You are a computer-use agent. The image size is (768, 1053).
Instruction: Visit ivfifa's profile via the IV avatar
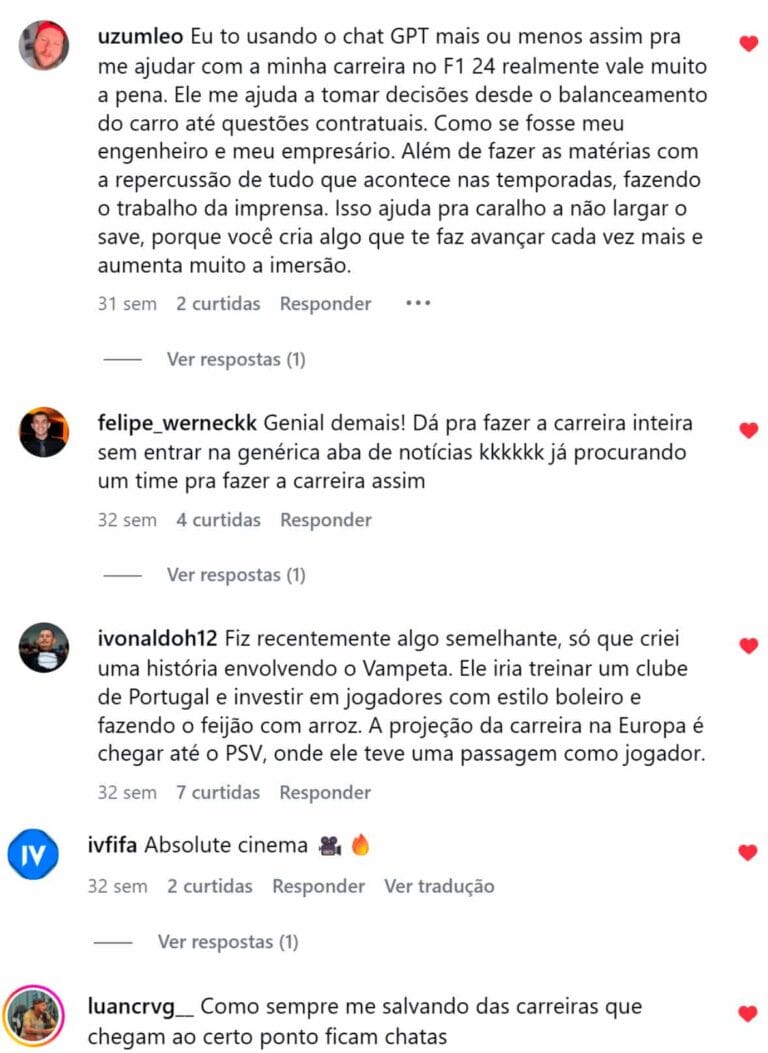pos(33,854)
